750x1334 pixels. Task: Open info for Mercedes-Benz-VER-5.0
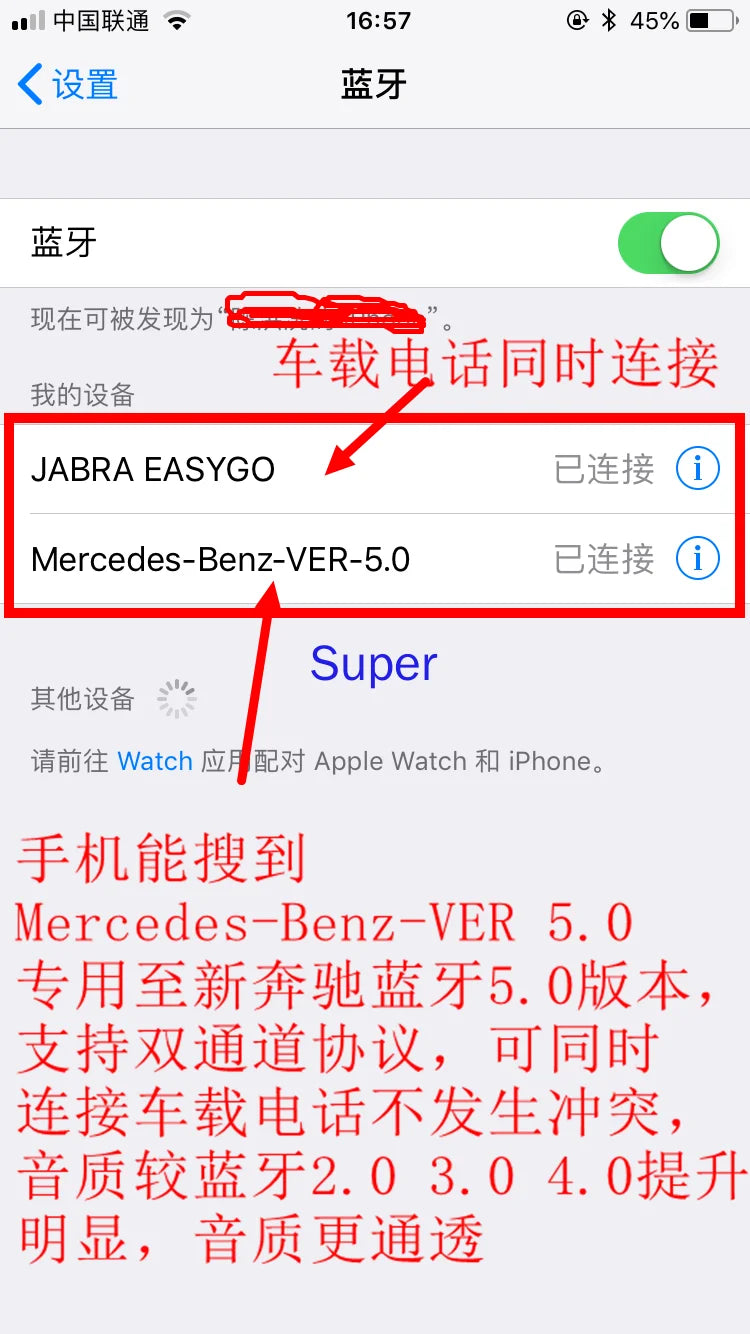[697, 558]
